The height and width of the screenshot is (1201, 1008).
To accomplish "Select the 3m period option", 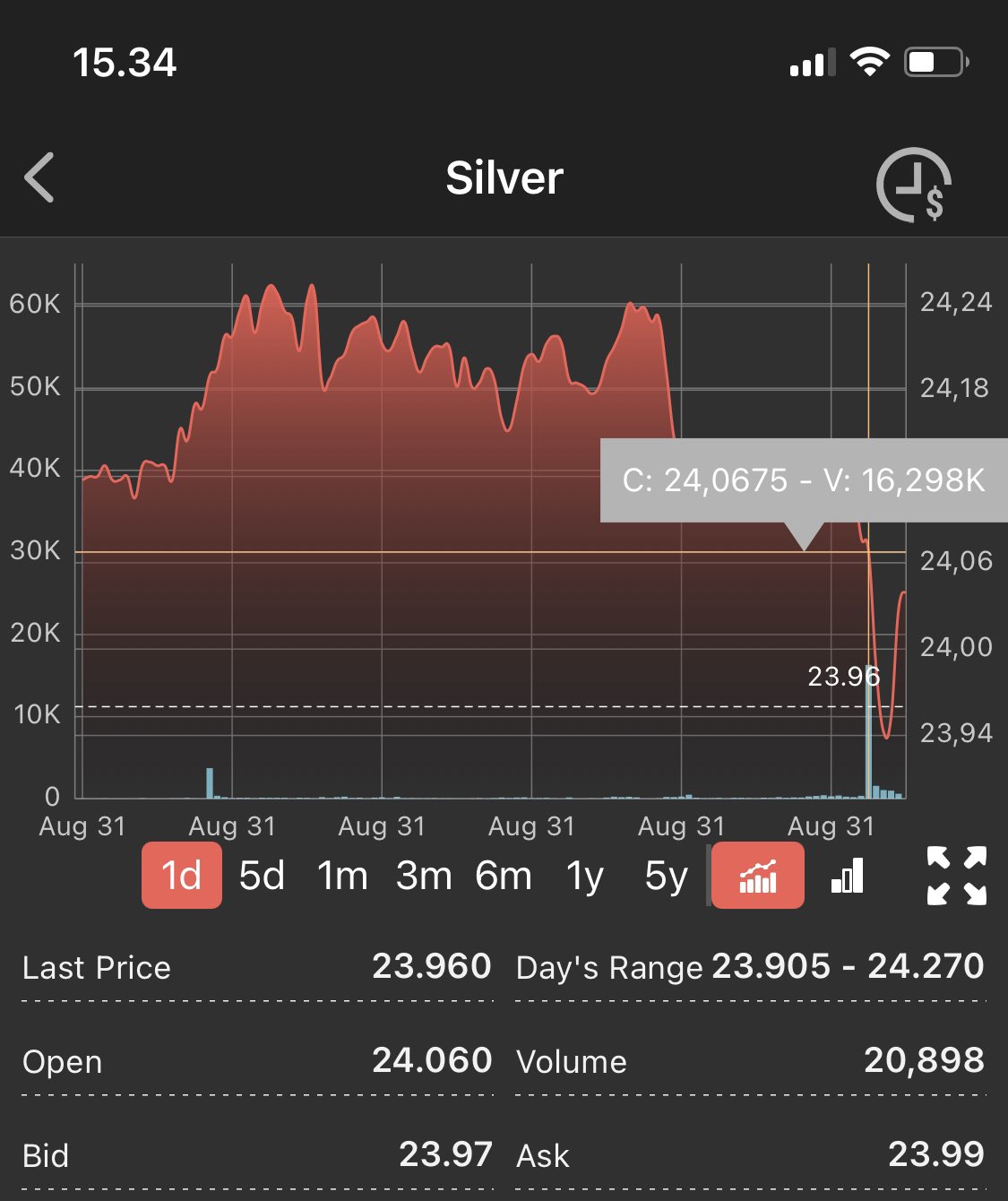I will point(423,874).
